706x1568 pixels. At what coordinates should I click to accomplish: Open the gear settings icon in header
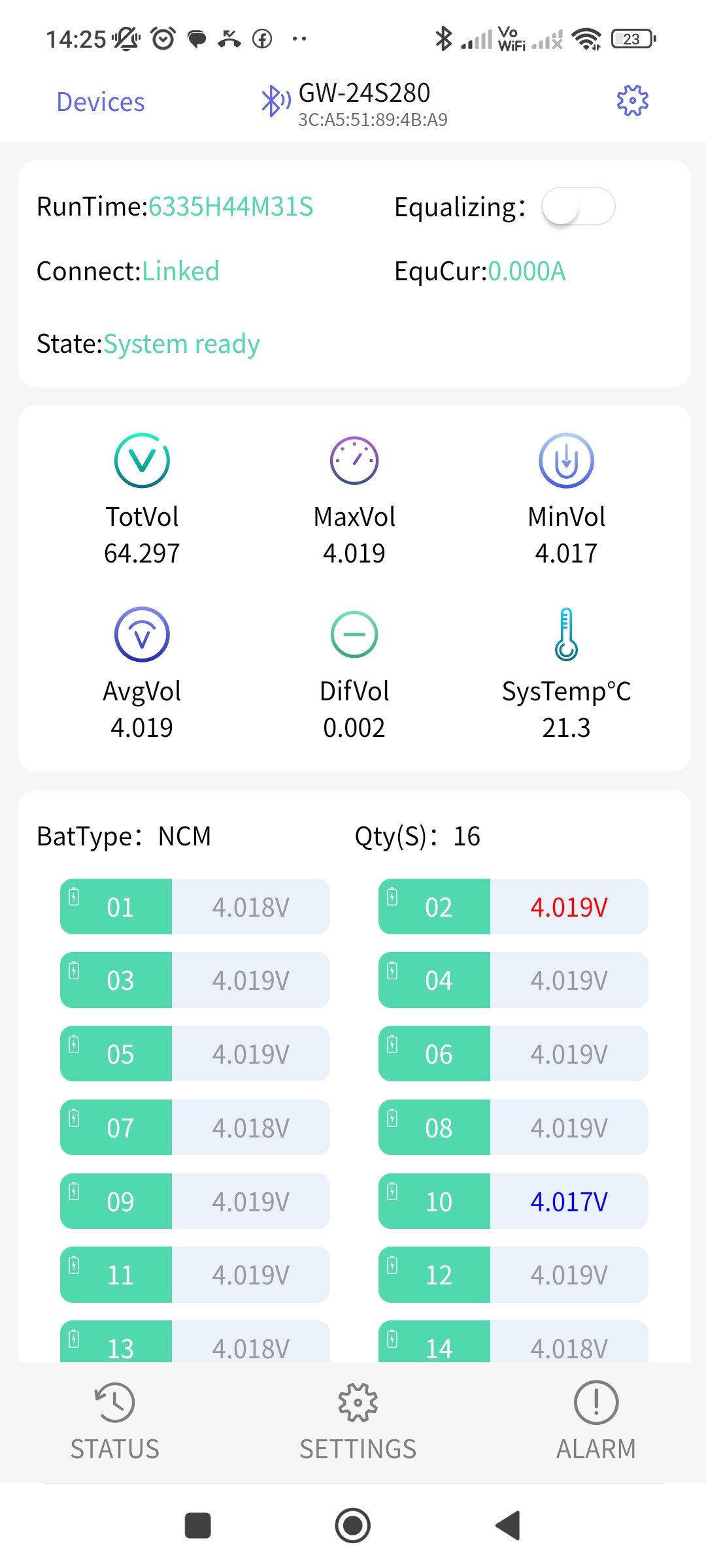point(632,101)
